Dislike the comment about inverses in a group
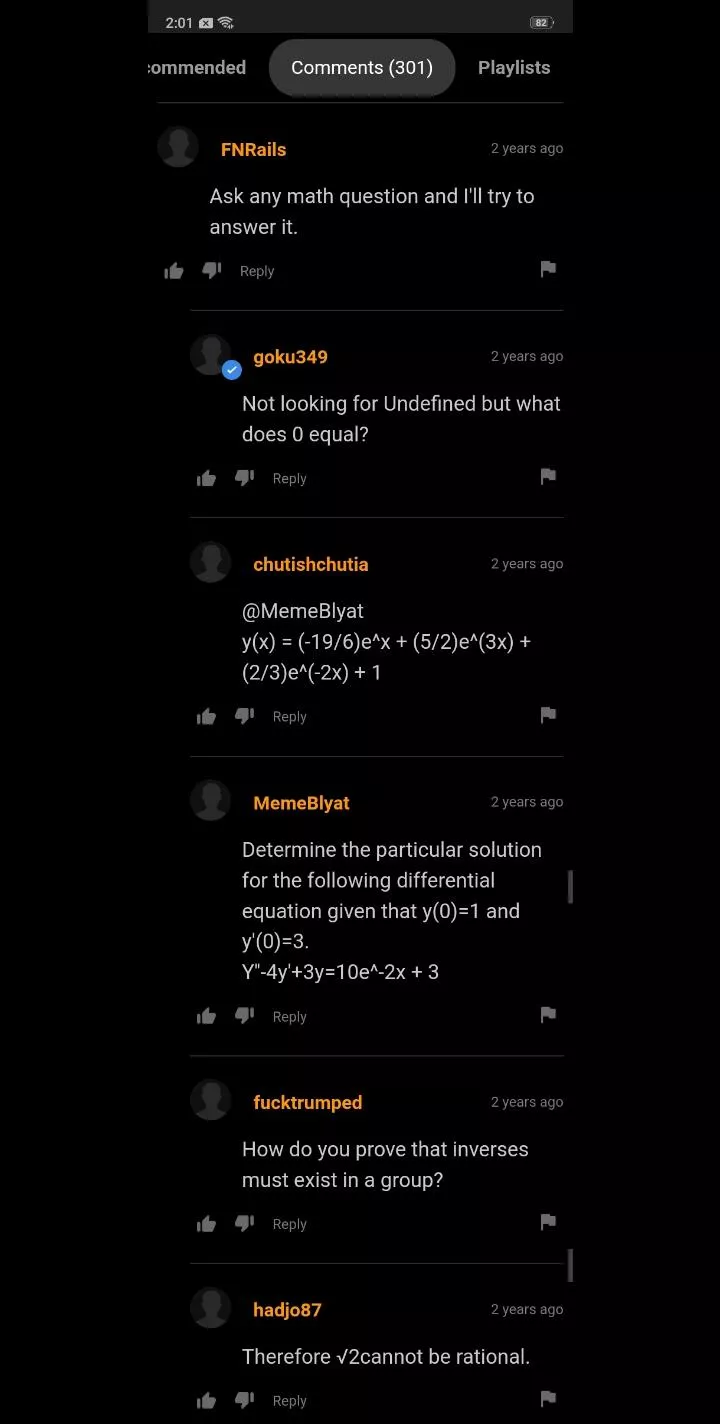The height and width of the screenshot is (1424, 720). [244, 1224]
